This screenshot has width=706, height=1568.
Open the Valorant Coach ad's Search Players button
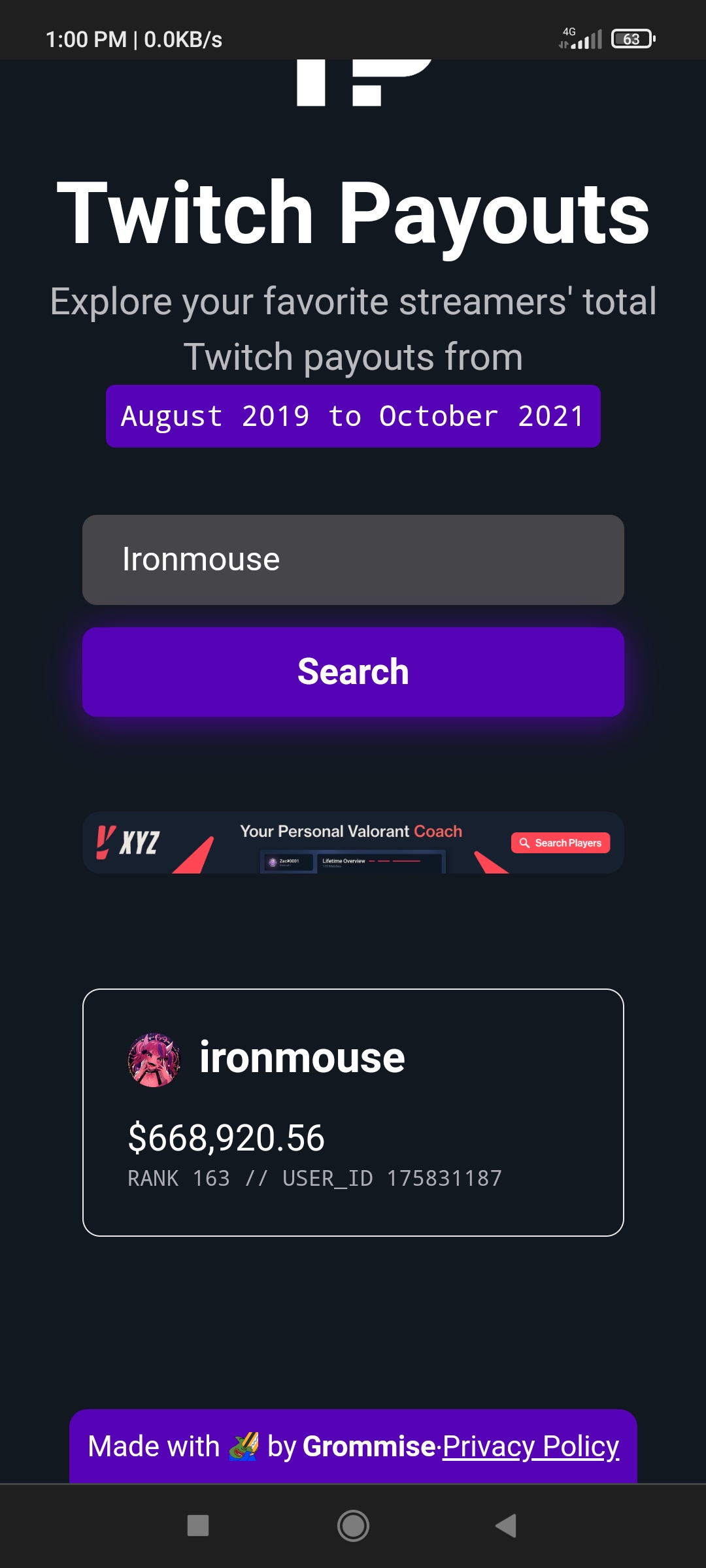click(x=560, y=843)
